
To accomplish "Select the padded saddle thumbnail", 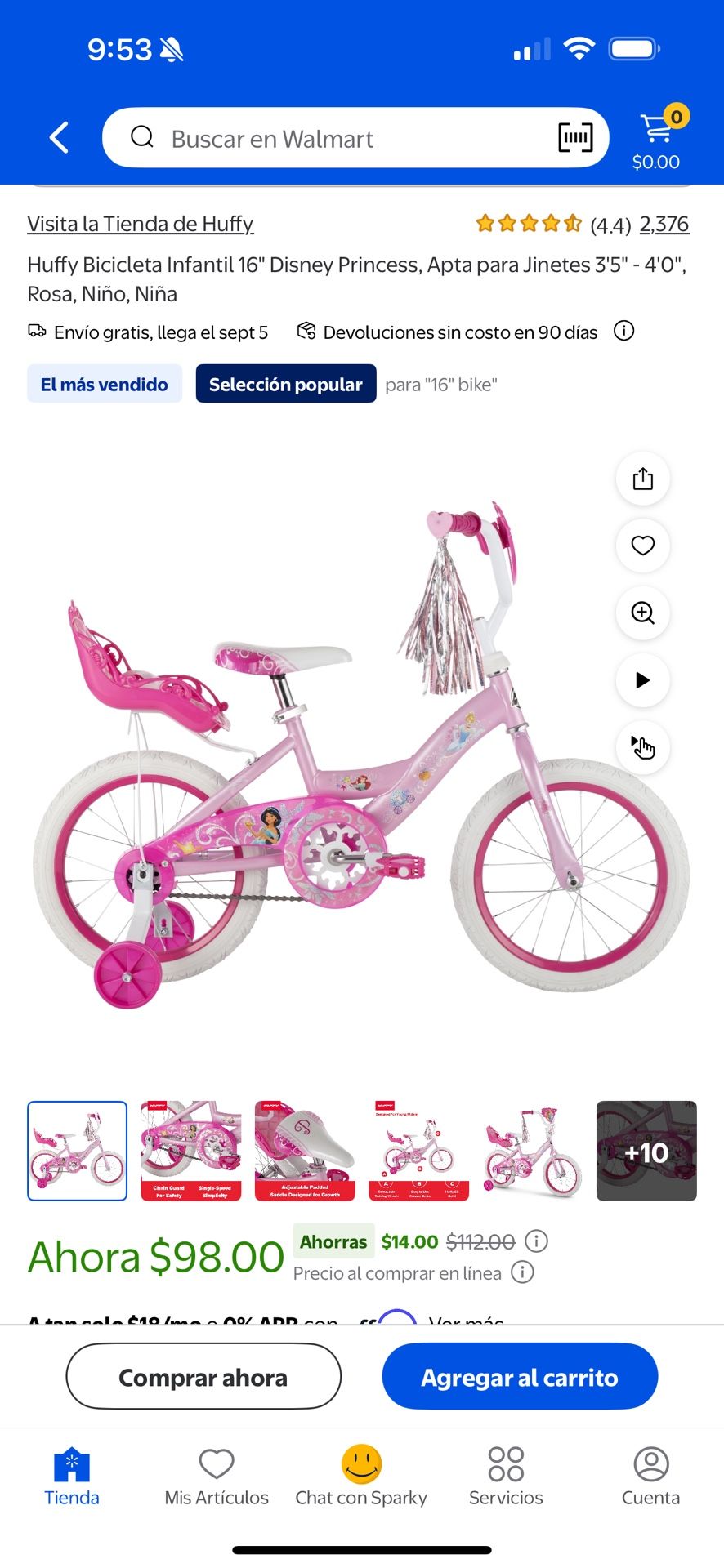I will pos(305,1151).
